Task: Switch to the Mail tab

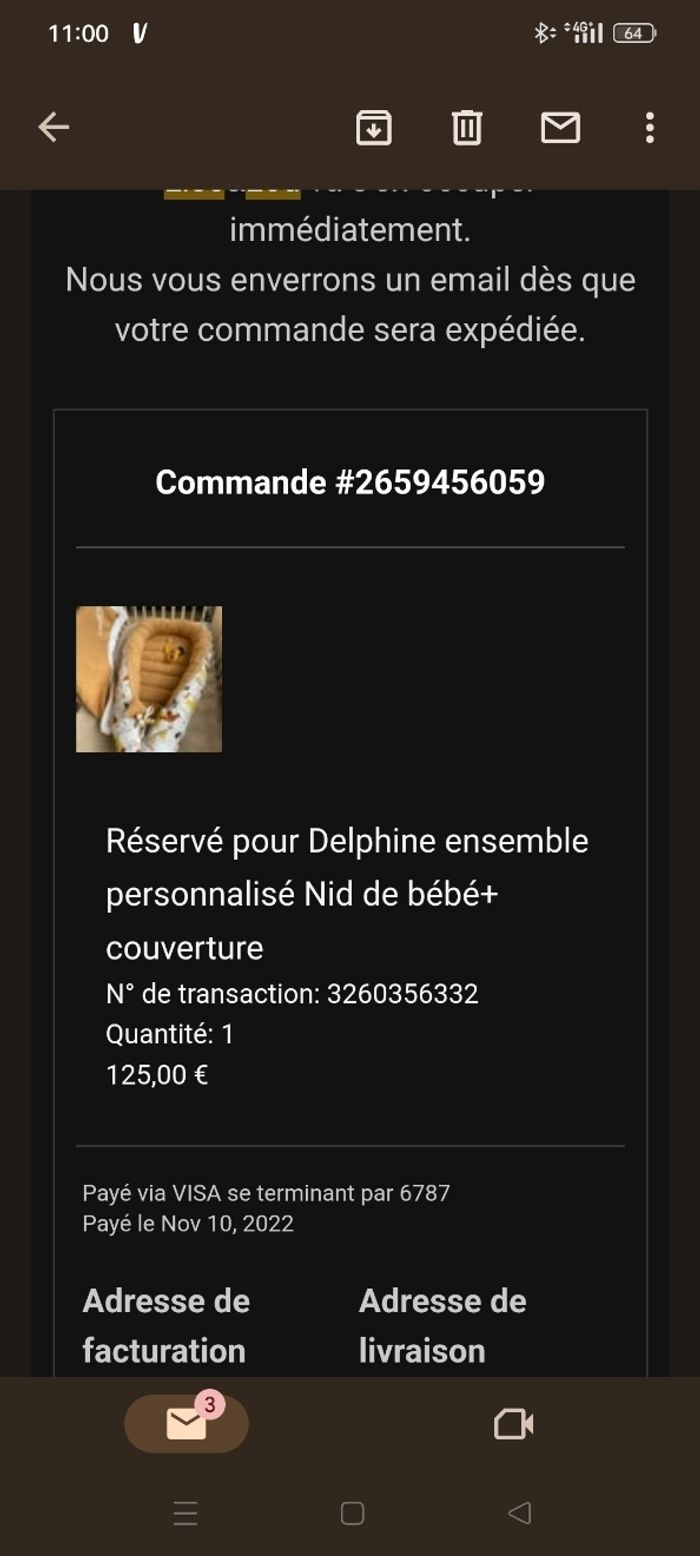Action: pyautogui.click(x=186, y=1423)
